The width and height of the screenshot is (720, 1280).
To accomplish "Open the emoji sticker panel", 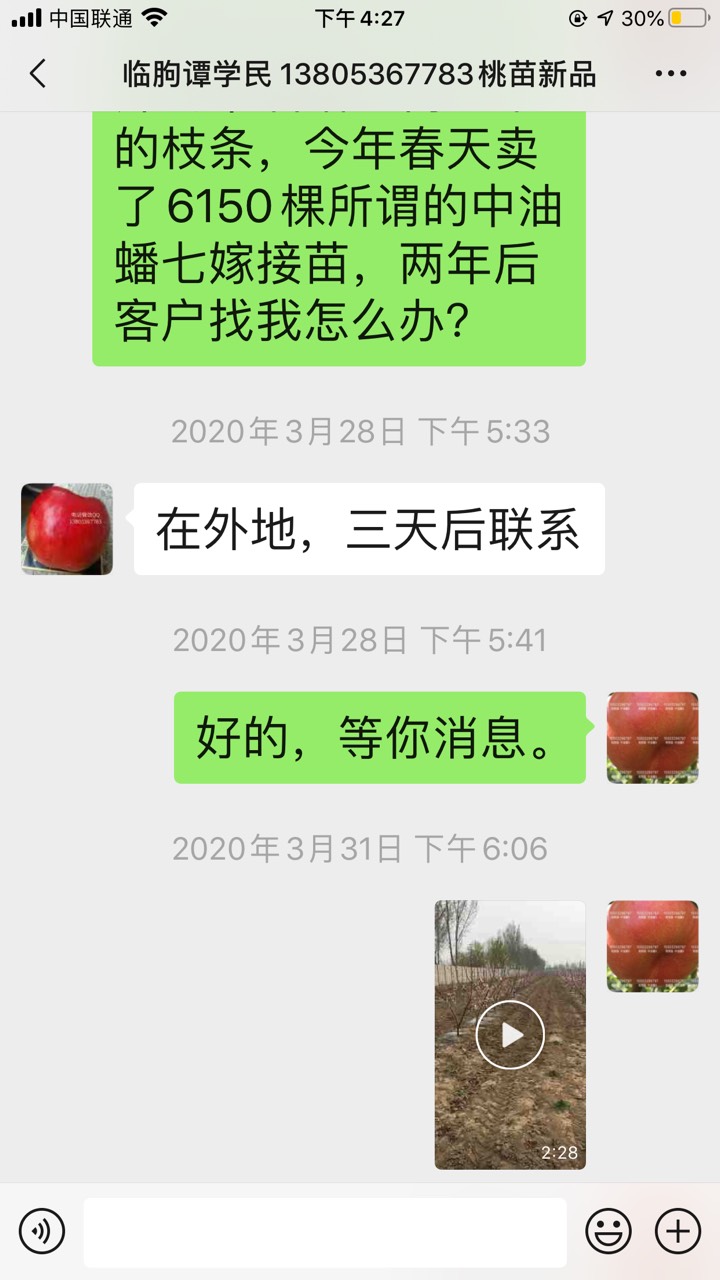I will coord(608,1231).
